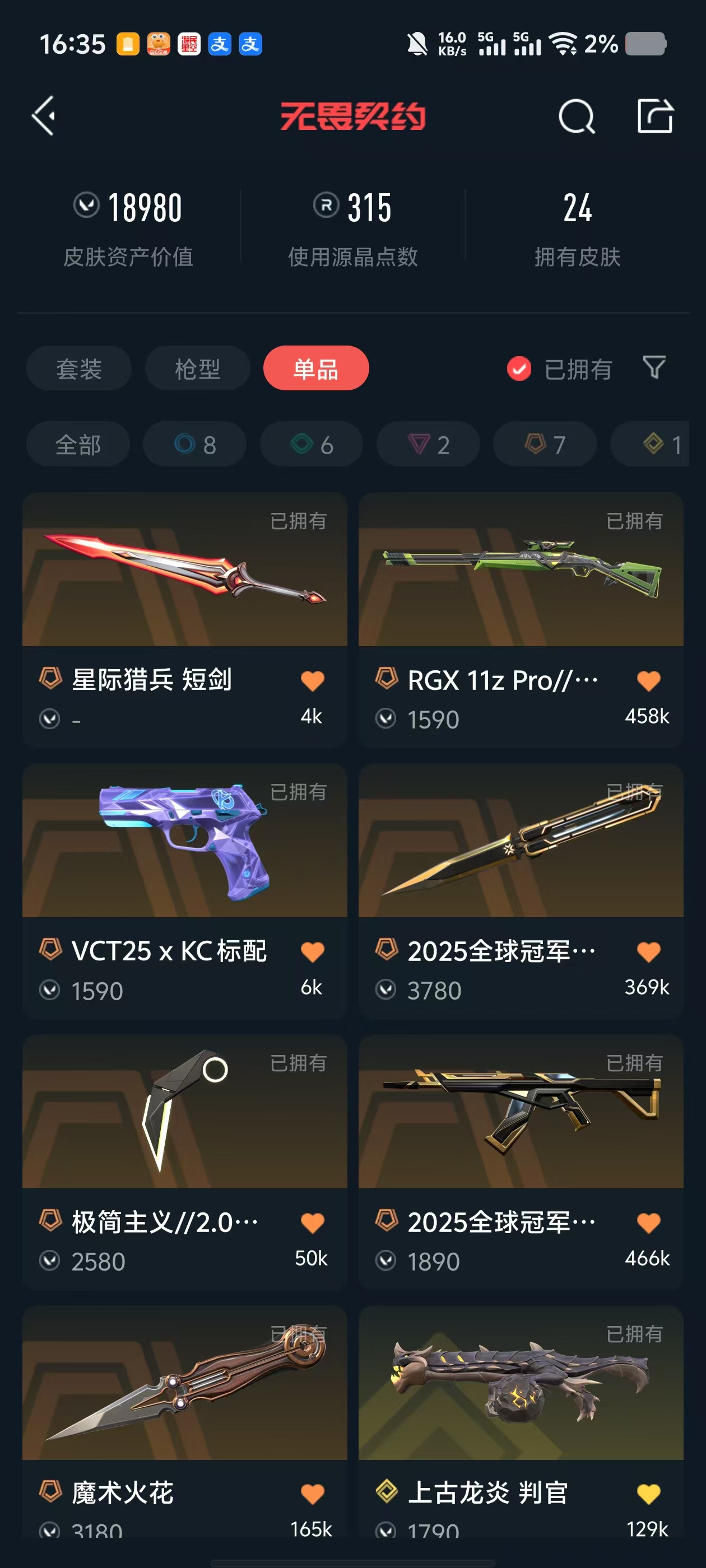Open the 星际猎兵 短剑 skin card

tap(184, 619)
